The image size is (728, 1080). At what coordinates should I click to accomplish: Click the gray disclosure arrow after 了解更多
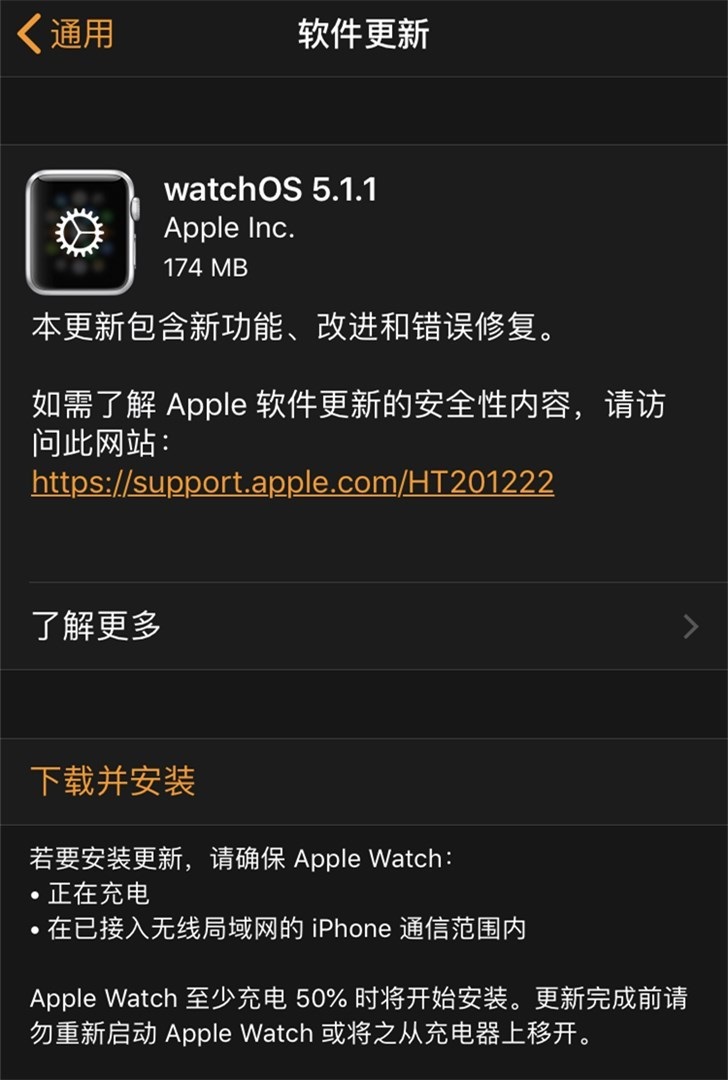coord(689,626)
